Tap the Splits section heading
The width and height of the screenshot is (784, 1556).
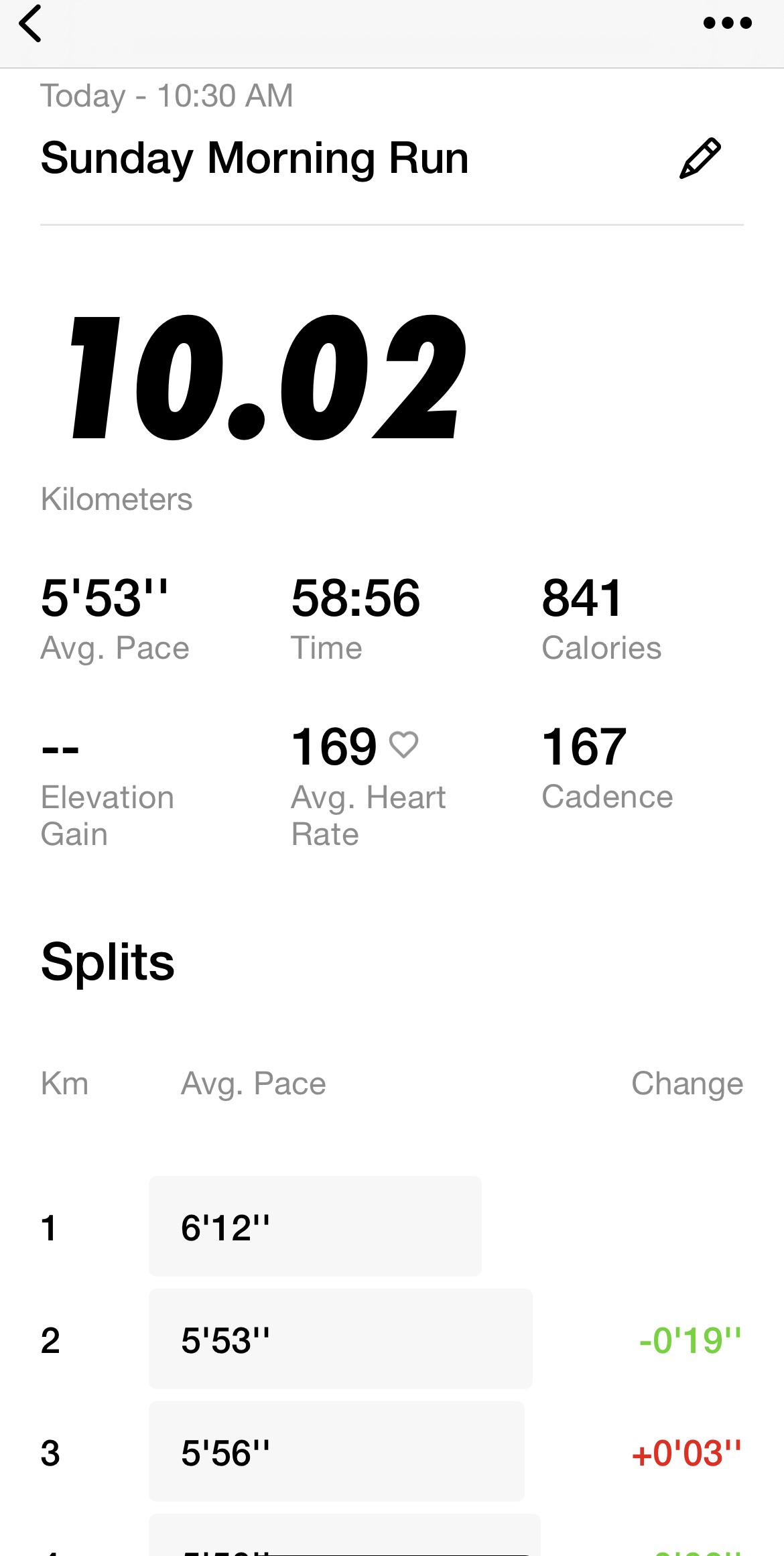[x=107, y=962]
